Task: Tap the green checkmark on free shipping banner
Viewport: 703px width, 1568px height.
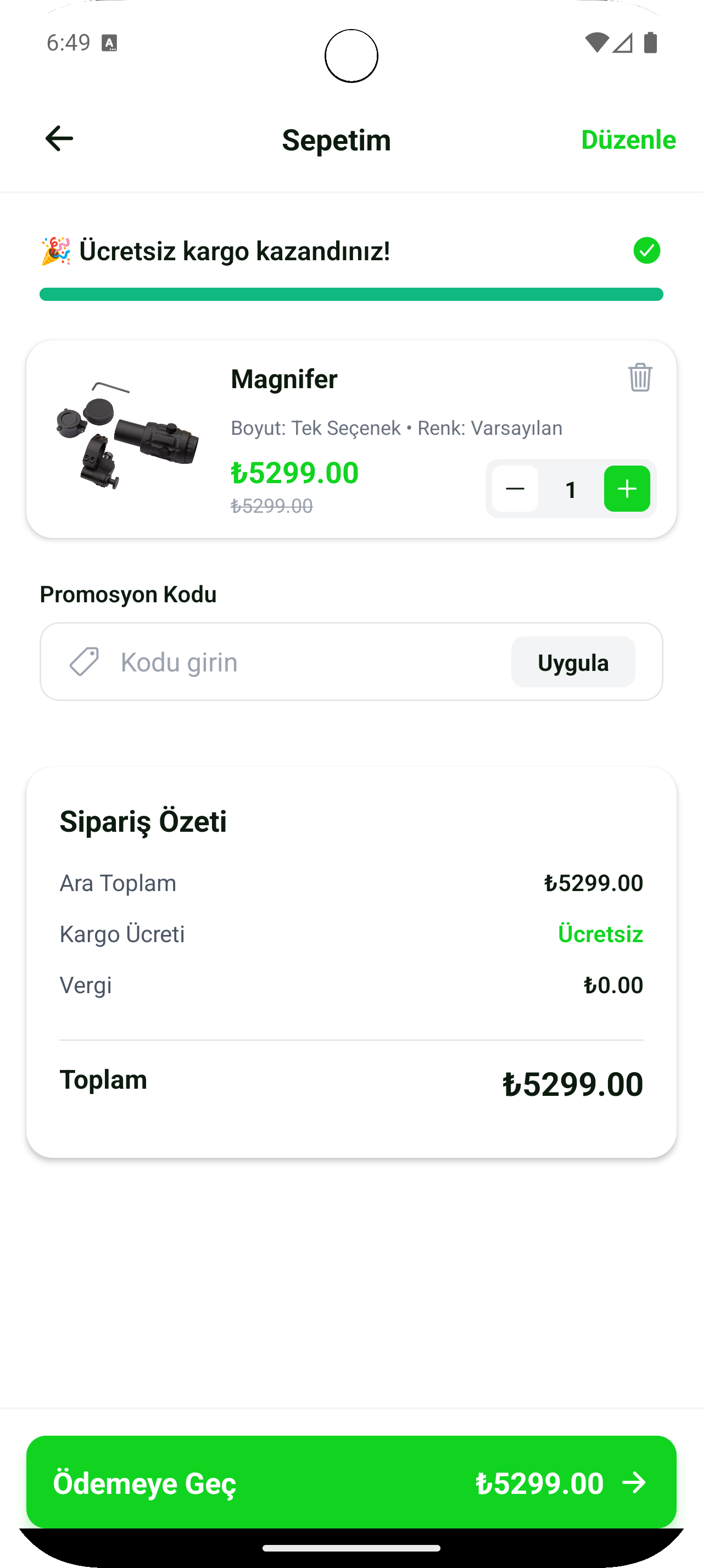Action: (647, 250)
